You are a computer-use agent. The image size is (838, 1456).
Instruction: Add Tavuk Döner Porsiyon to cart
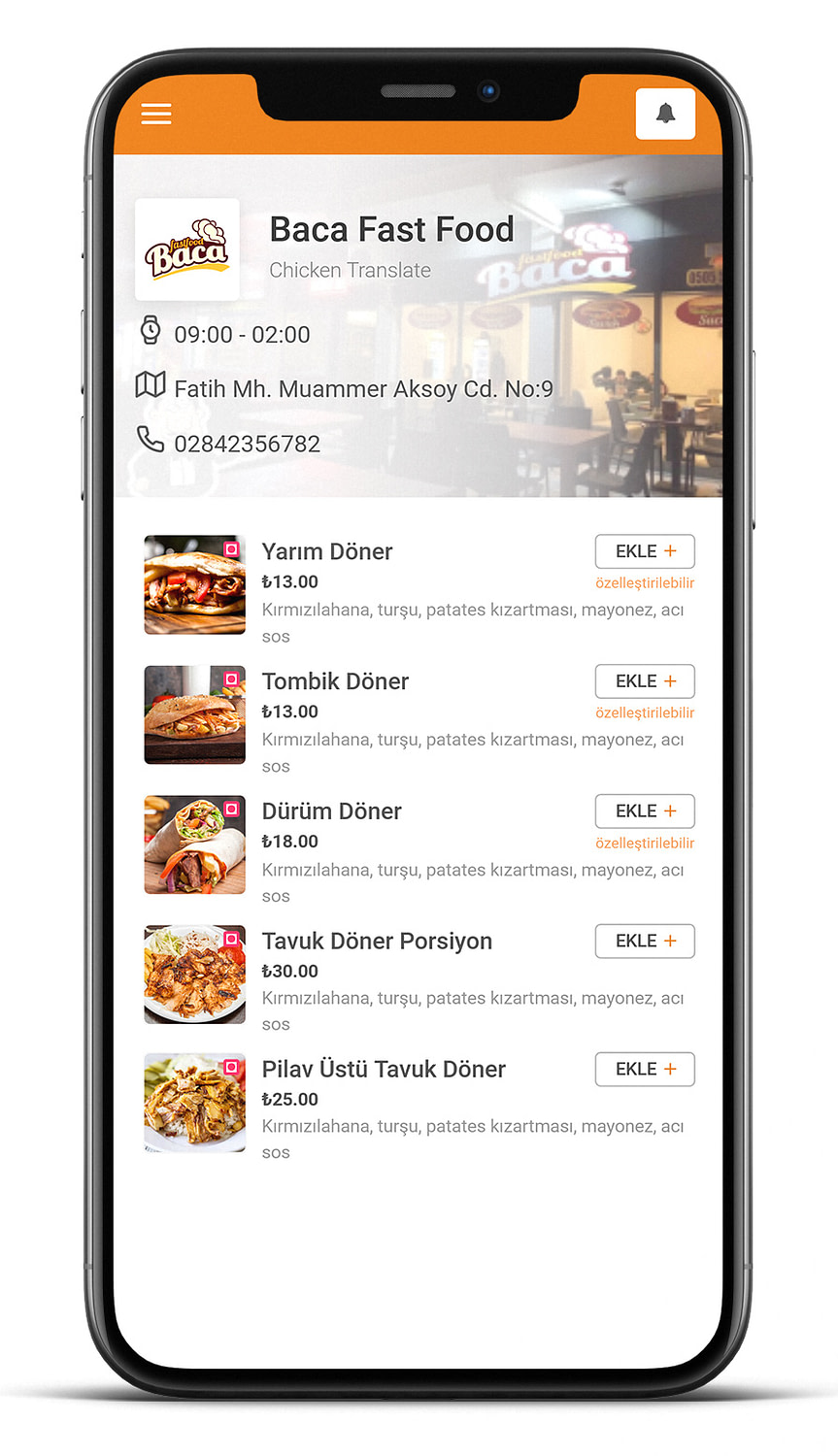(645, 941)
